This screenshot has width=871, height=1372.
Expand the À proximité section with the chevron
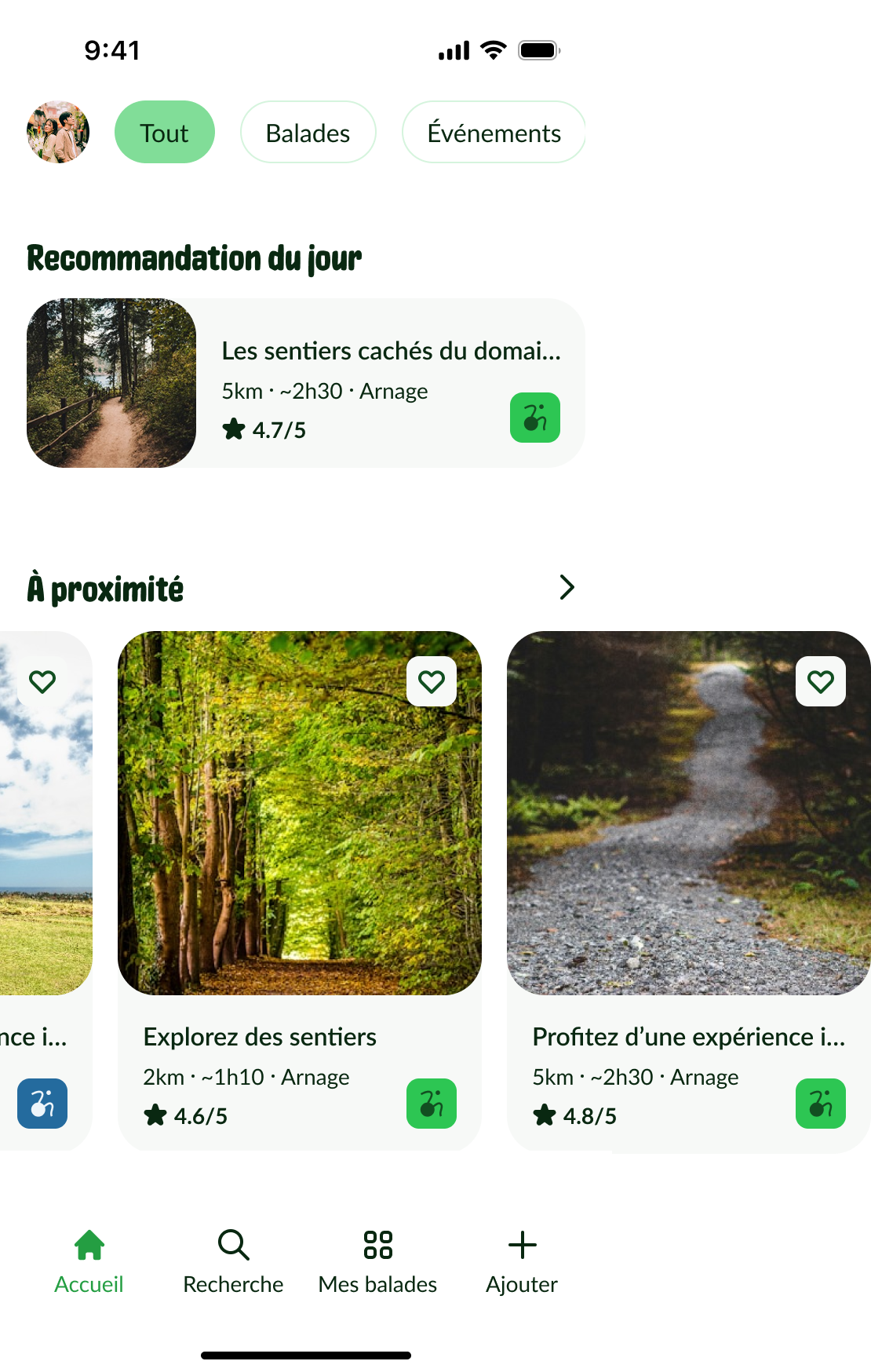(x=567, y=586)
